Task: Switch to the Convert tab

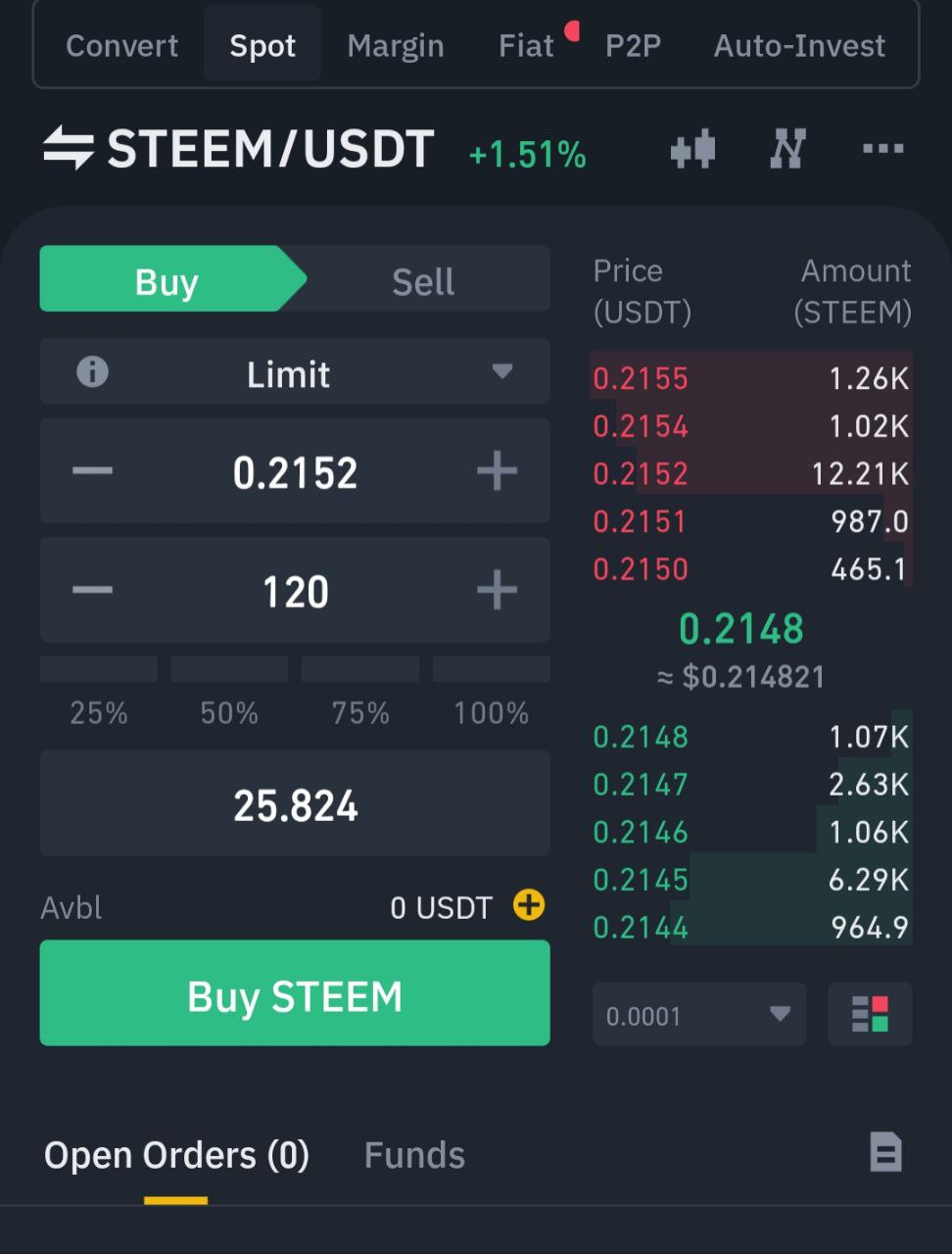Action: pos(121,46)
